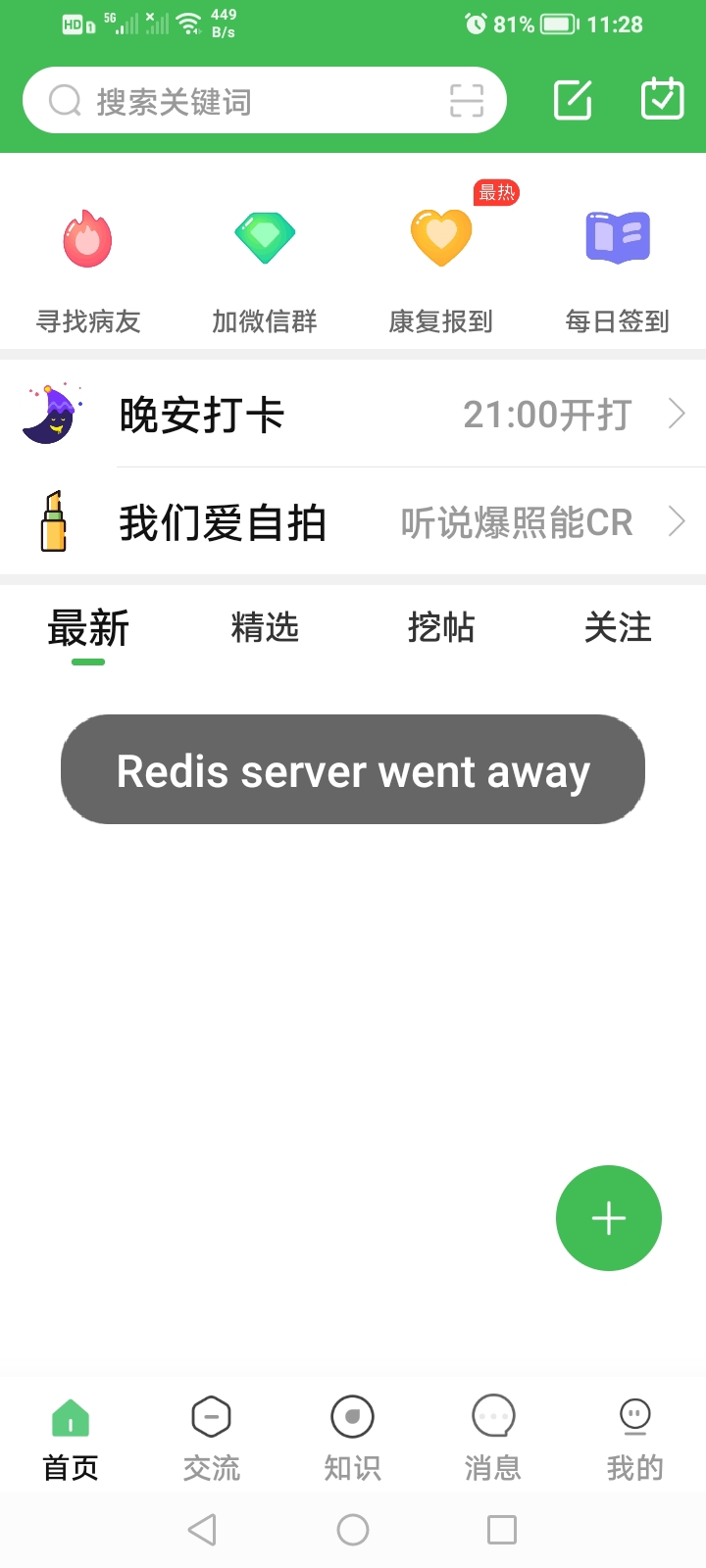706x1568 pixels.
Task: Select the 最新 tab
Action: [x=88, y=628]
